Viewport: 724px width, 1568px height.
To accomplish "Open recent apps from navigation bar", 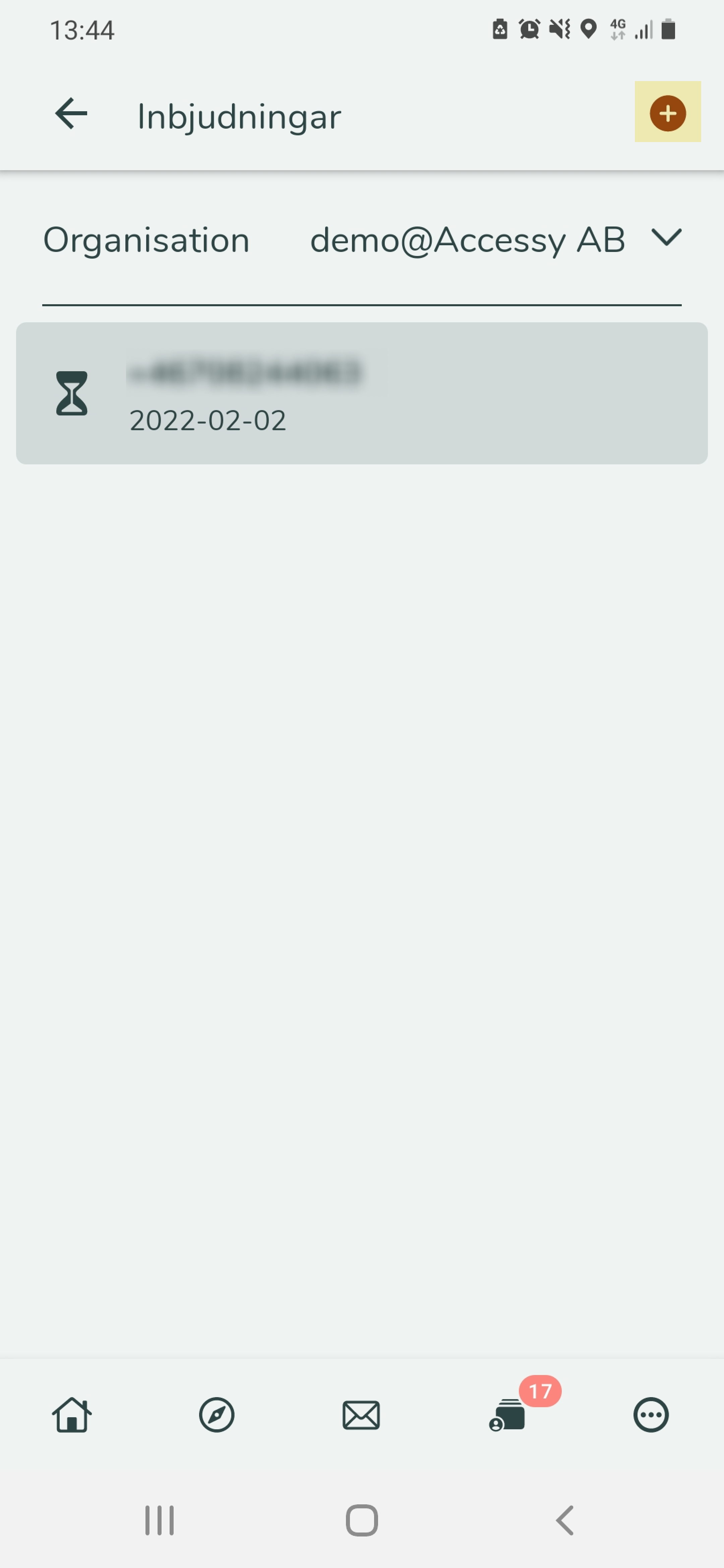I will click(160, 1520).
